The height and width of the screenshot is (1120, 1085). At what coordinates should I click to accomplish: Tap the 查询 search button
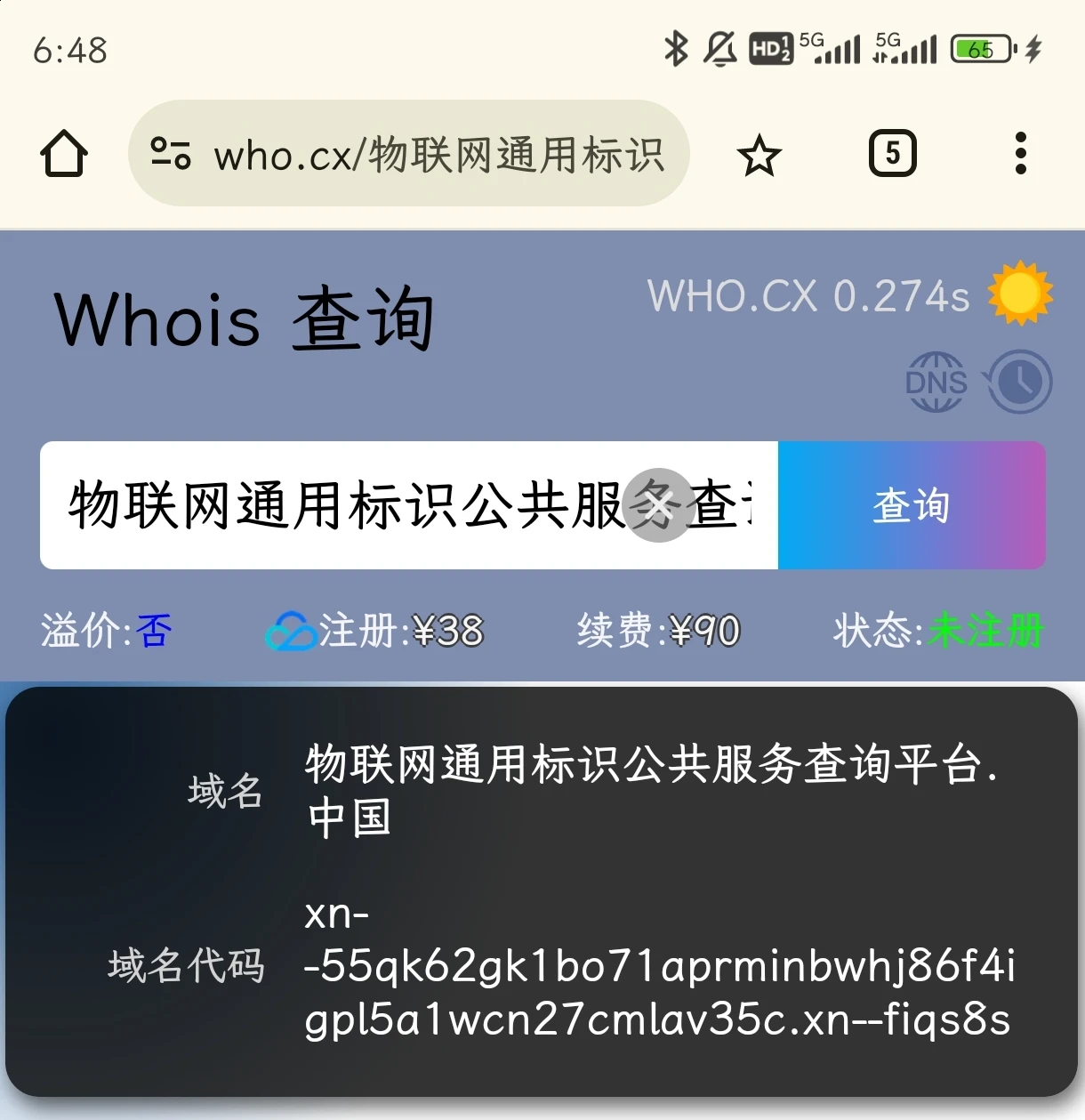912,505
